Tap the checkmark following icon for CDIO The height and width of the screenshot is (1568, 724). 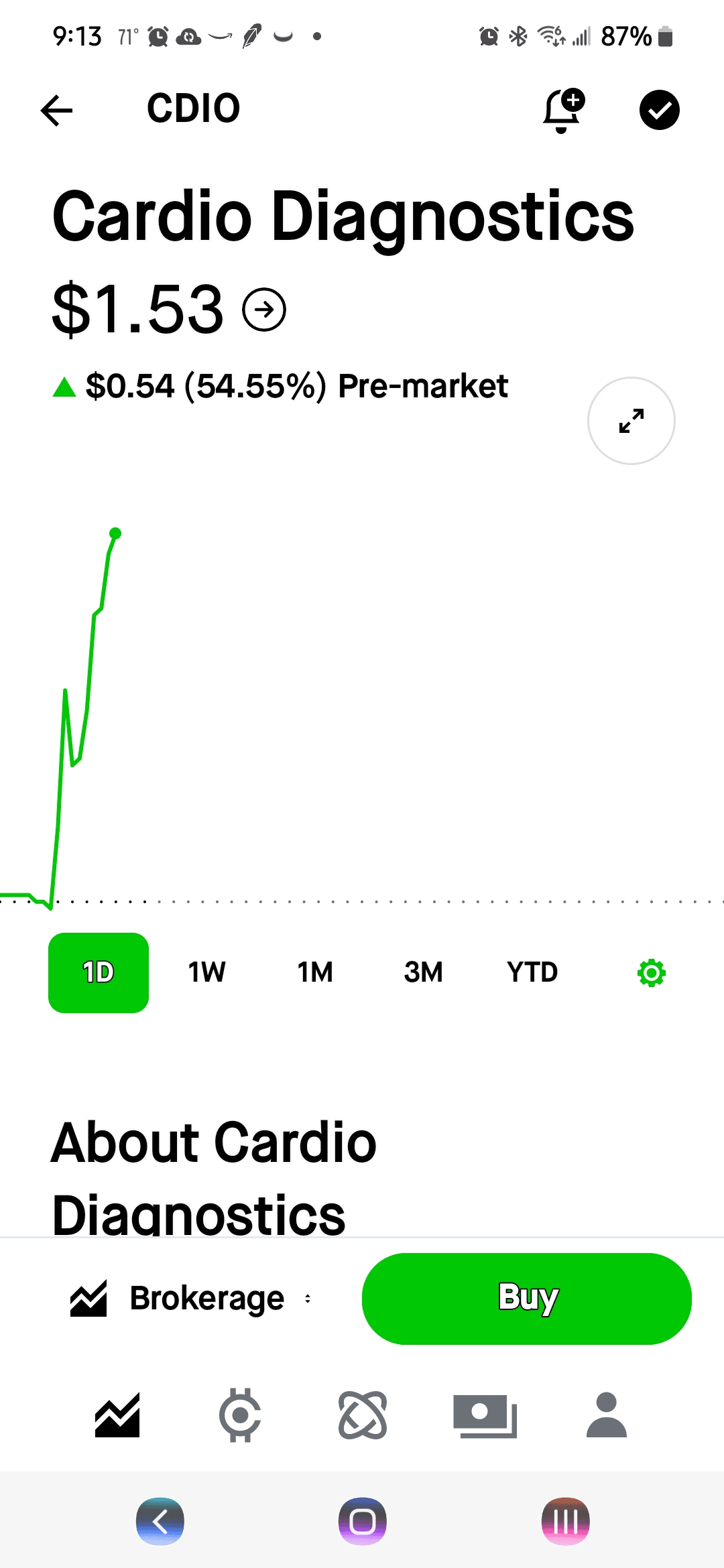tap(659, 110)
